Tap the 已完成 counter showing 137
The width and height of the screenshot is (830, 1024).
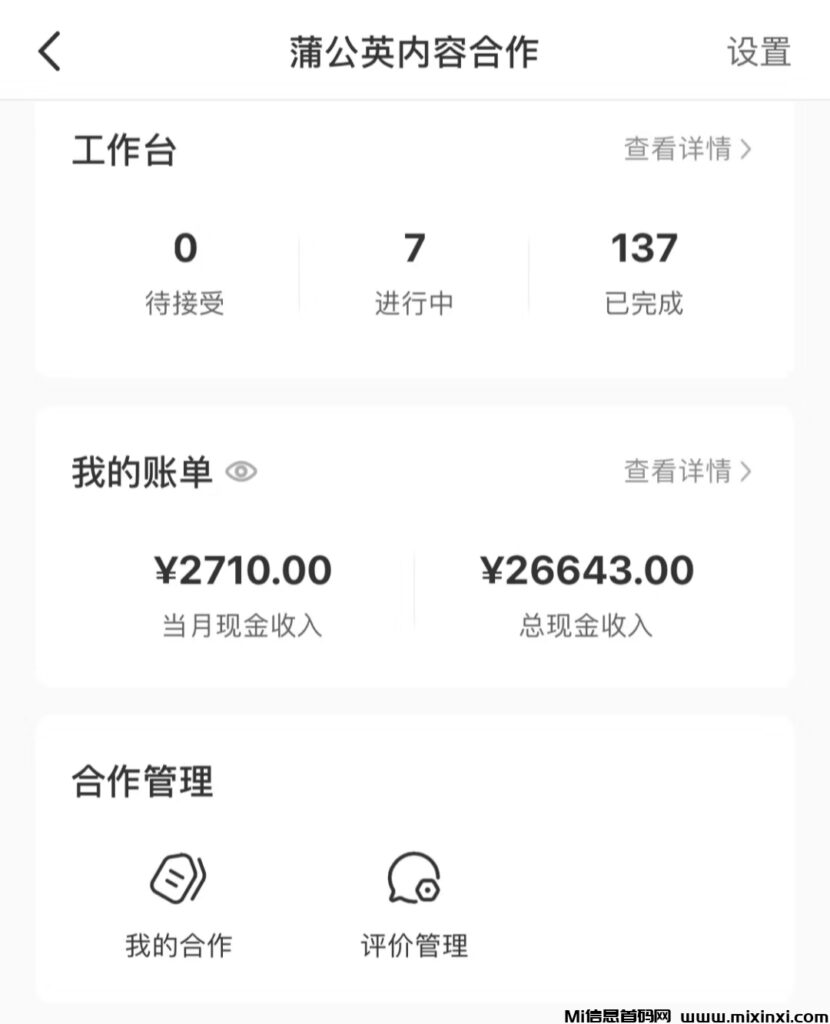point(645,270)
